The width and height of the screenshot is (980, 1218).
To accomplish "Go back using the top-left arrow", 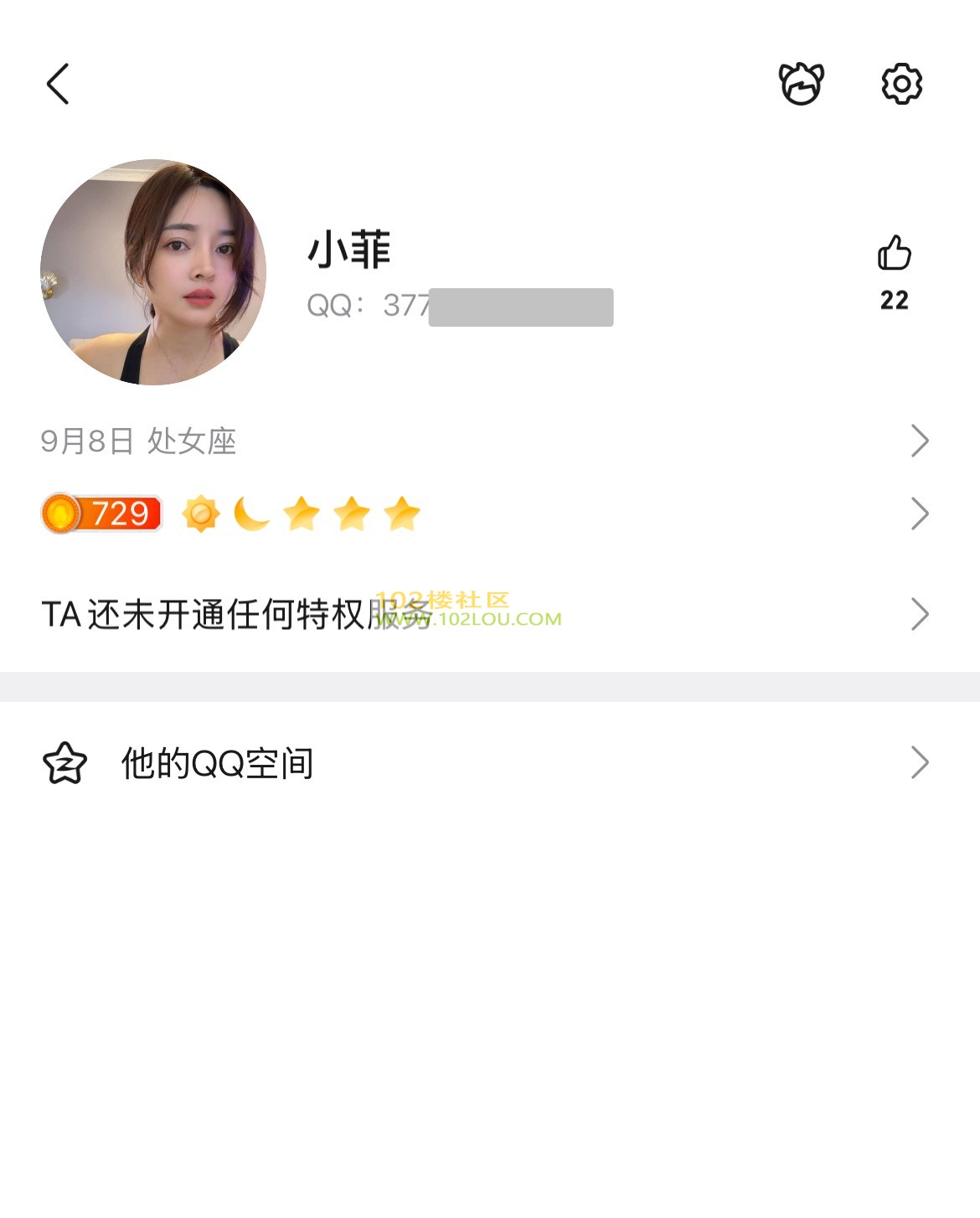I will [x=58, y=84].
